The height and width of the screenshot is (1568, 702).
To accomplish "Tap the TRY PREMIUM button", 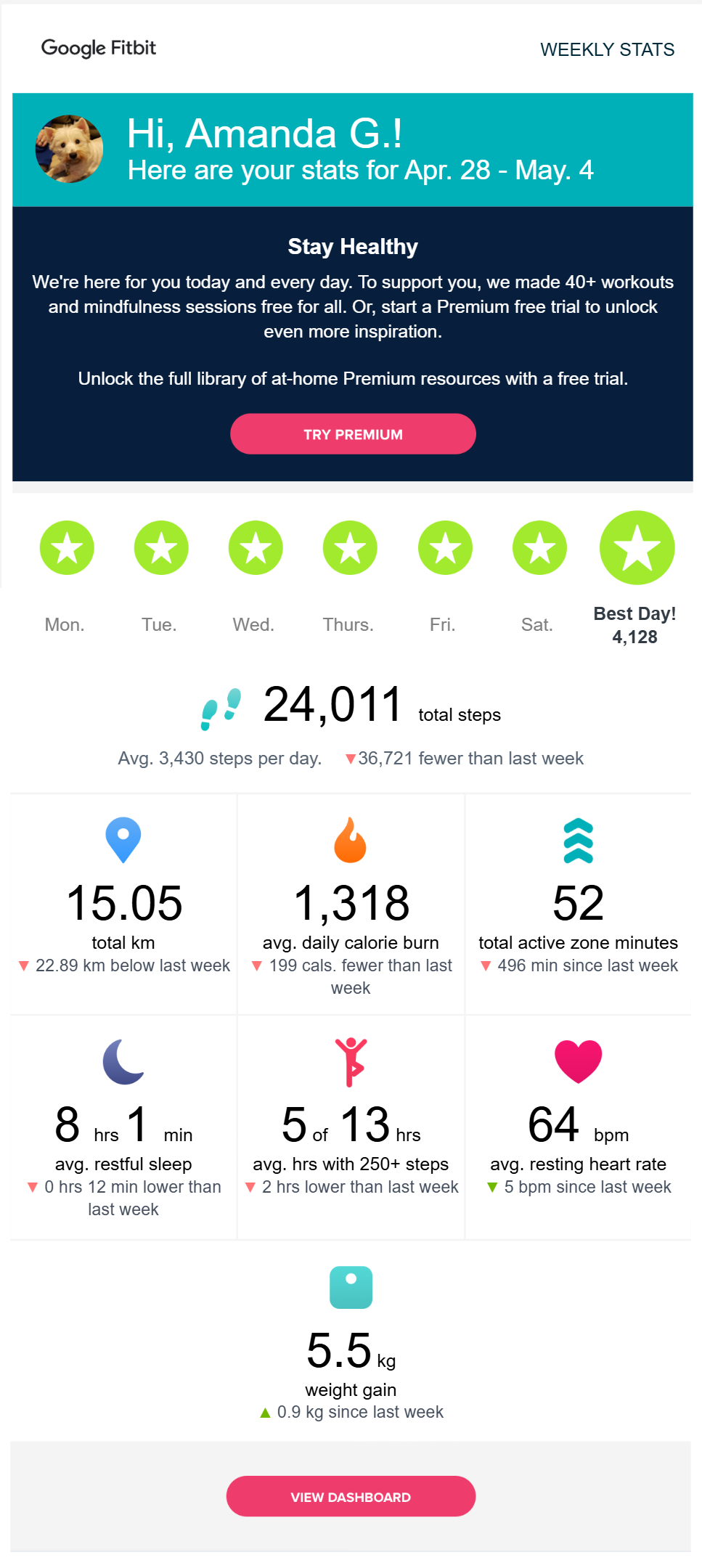I will pos(353,434).
